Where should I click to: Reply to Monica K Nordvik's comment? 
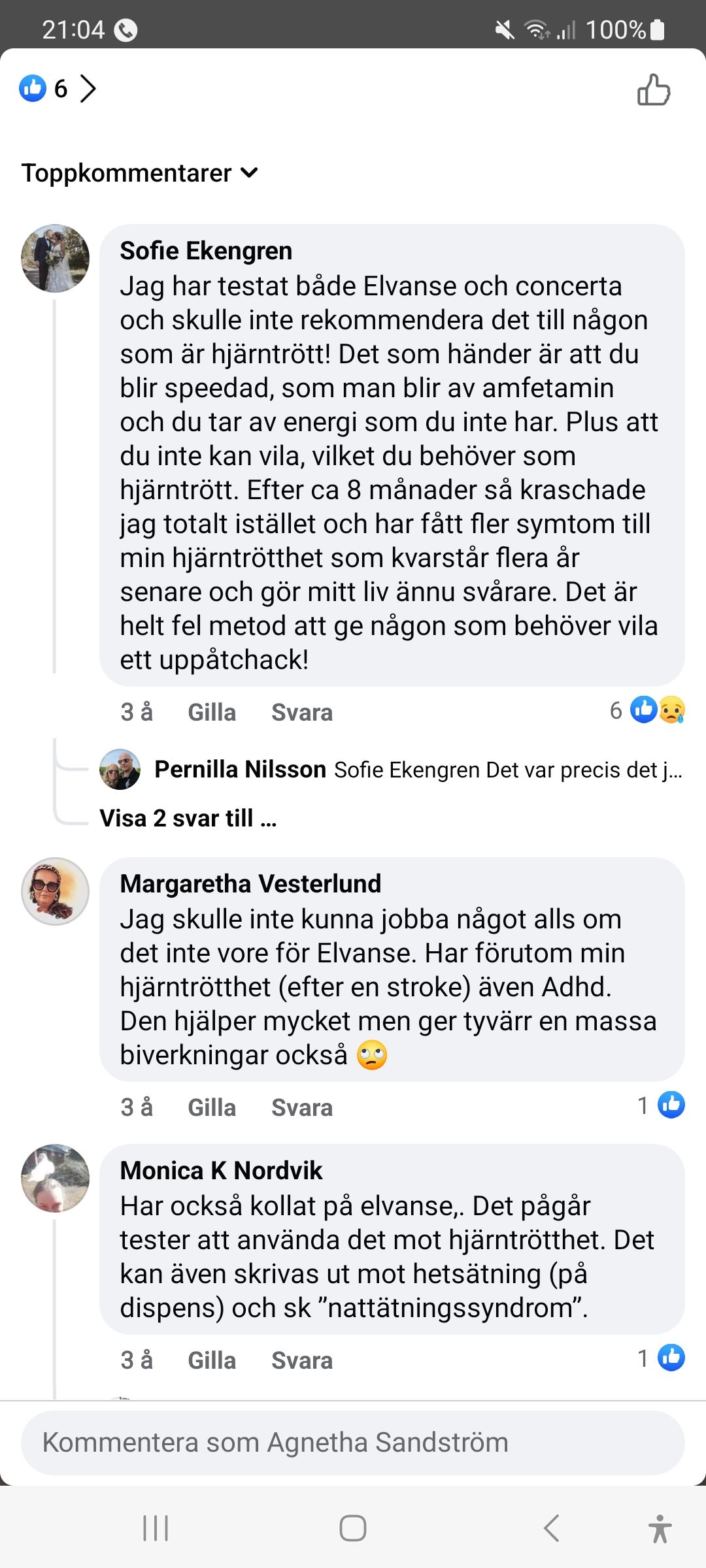pos(302,1360)
